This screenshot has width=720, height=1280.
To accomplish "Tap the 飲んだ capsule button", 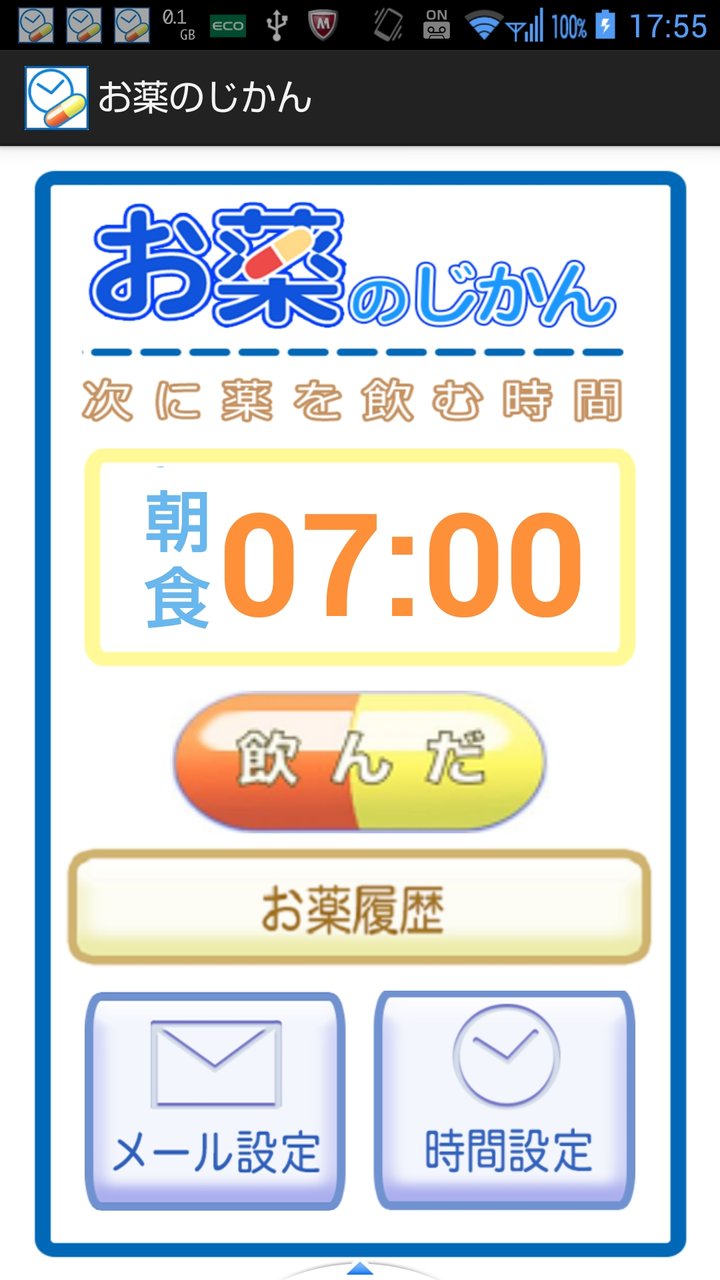I will coord(359,761).
